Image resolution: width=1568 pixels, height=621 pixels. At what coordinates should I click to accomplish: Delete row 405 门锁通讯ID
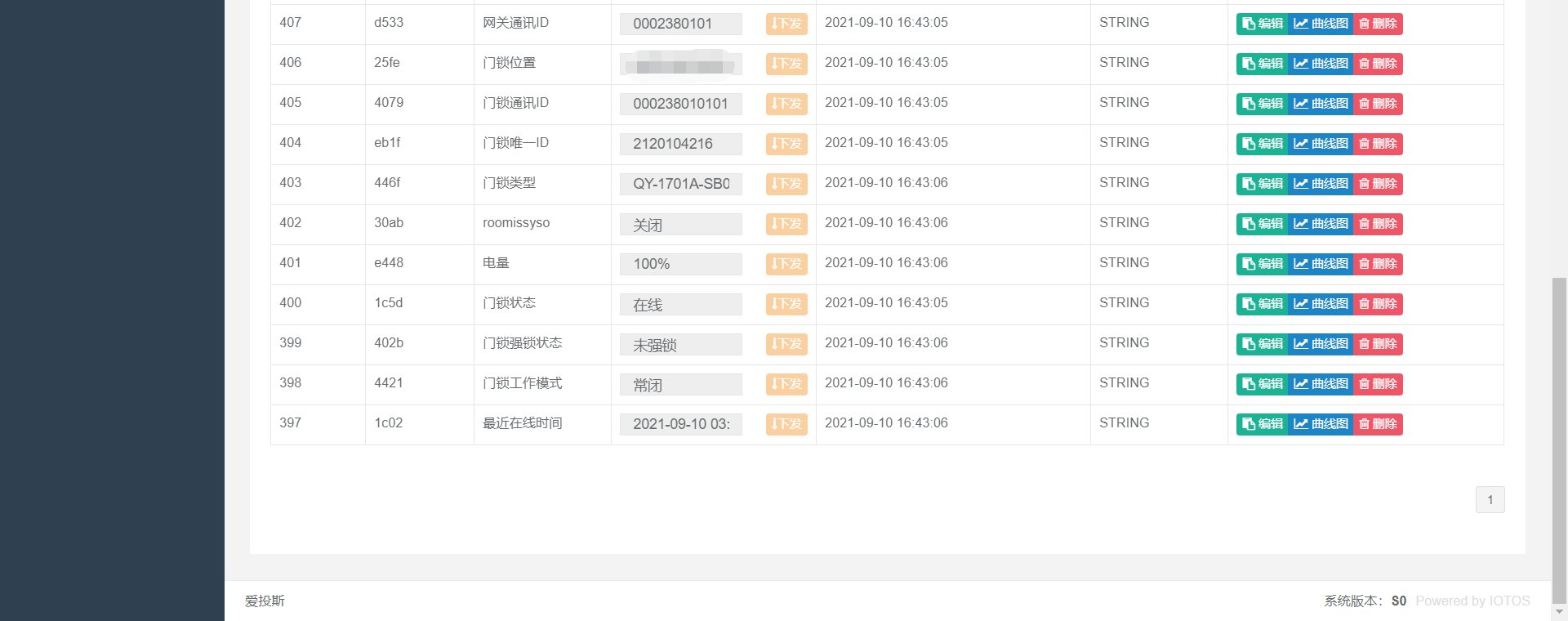(x=1378, y=104)
